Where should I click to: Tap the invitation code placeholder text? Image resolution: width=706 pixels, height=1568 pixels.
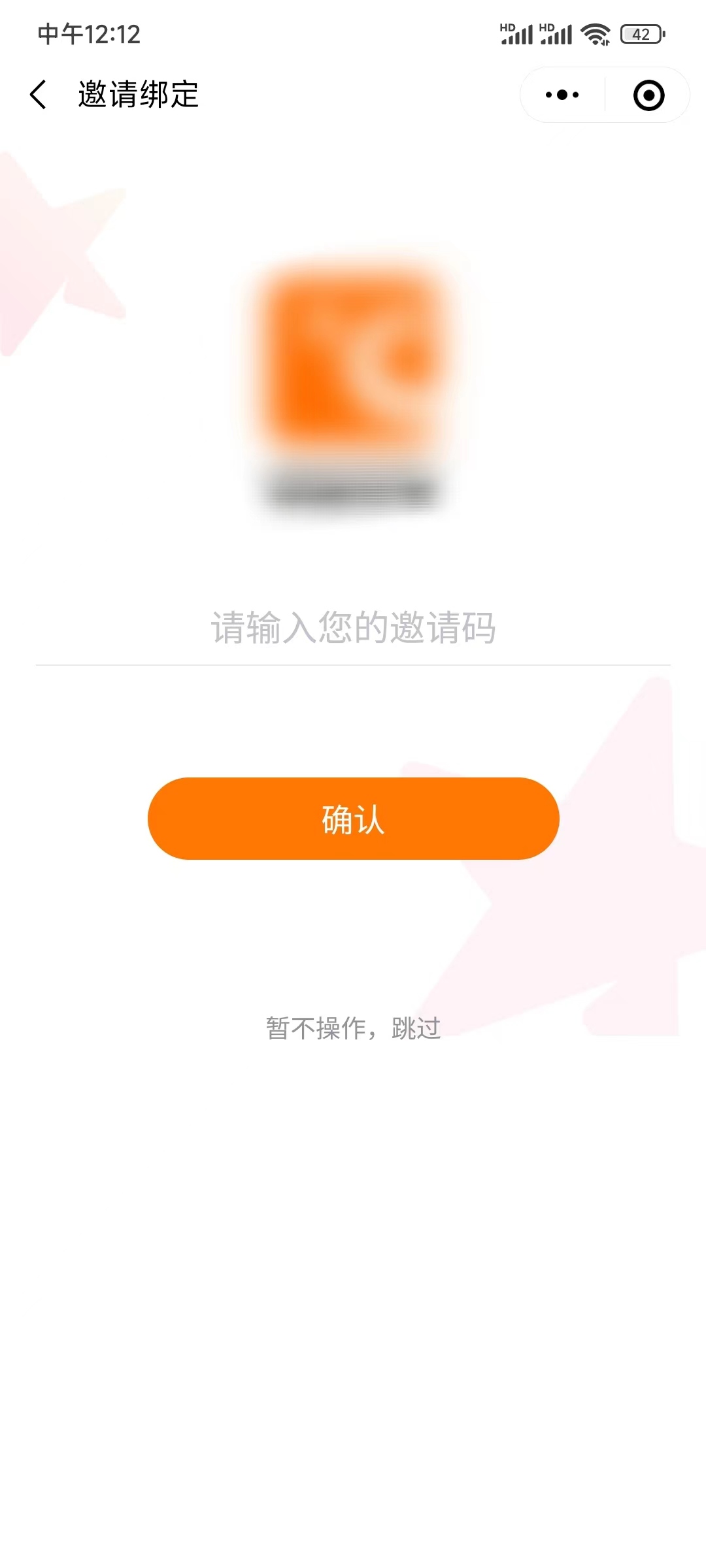coord(353,629)
